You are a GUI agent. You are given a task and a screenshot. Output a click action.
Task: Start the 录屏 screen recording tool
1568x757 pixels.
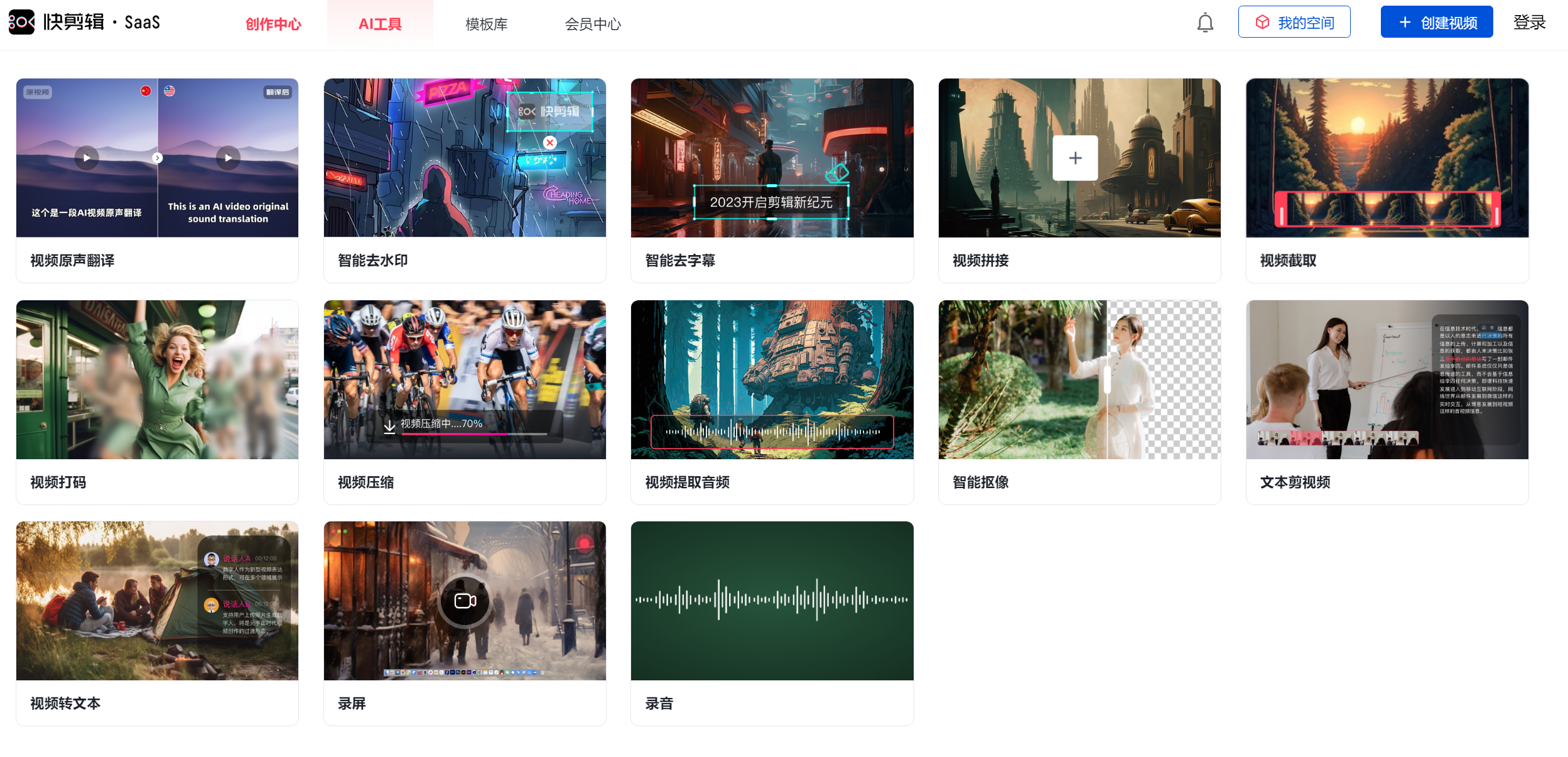[x=465, y=623]
